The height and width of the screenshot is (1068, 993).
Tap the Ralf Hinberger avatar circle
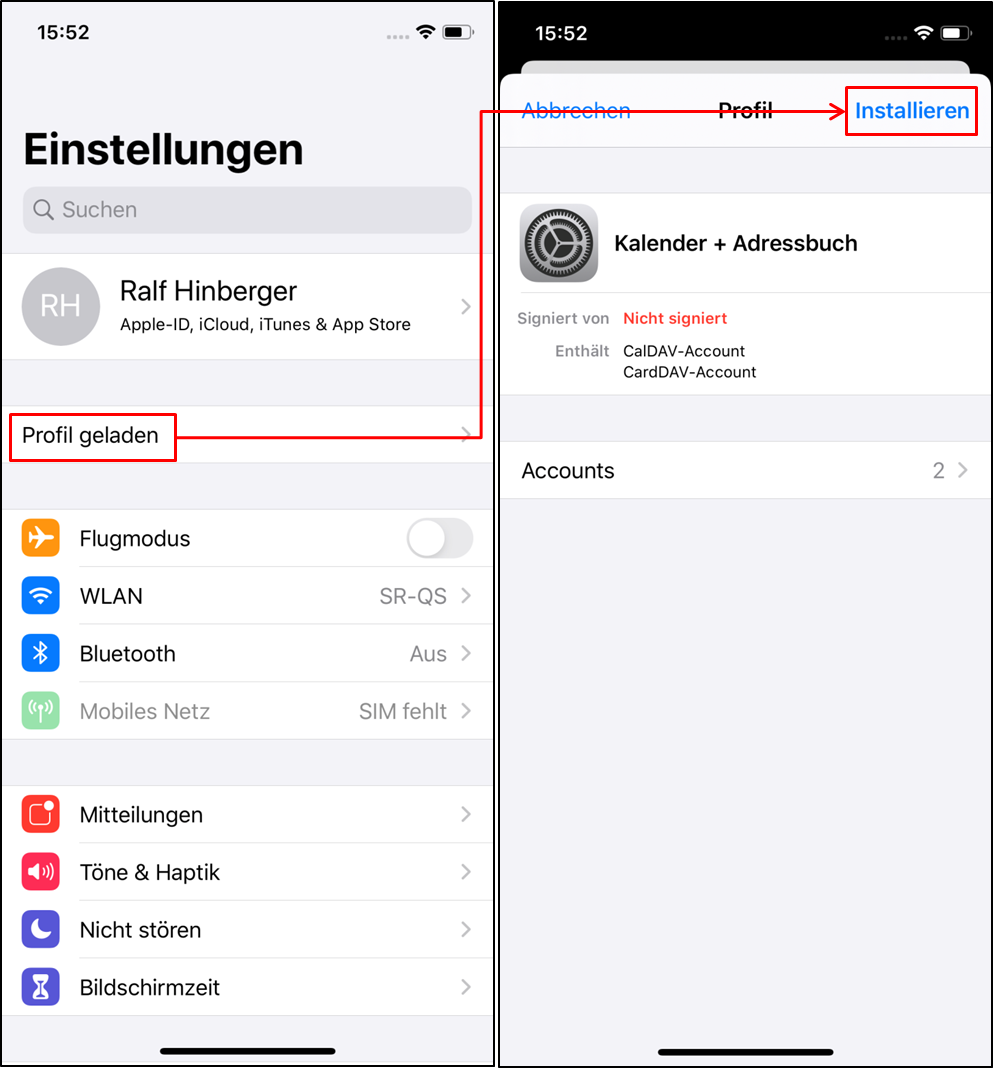coord(61,307)
